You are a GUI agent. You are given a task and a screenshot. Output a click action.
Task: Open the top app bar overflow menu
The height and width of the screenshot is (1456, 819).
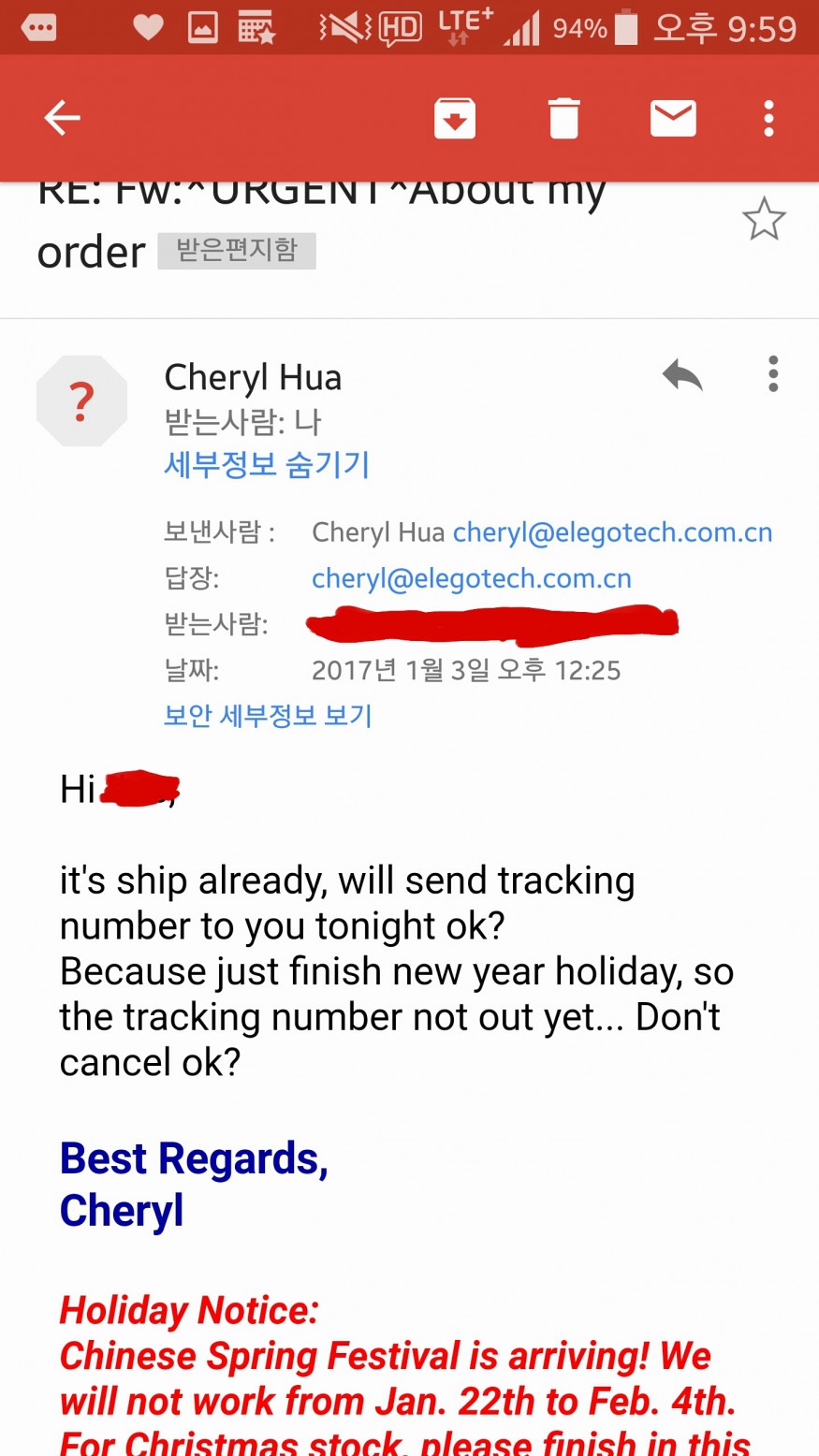coord(768,119)
